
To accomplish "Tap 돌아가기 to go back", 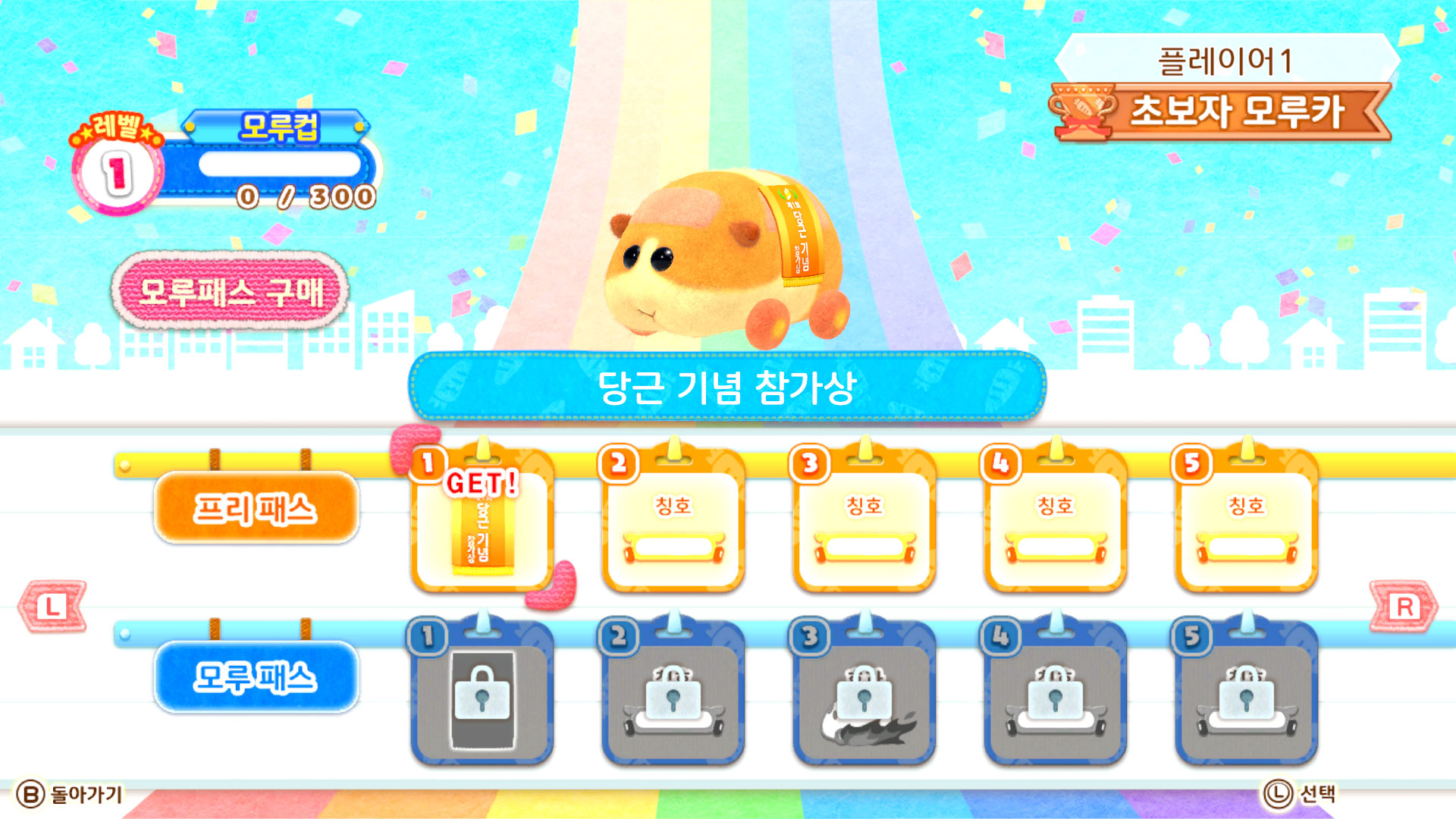I will point(70,794).
